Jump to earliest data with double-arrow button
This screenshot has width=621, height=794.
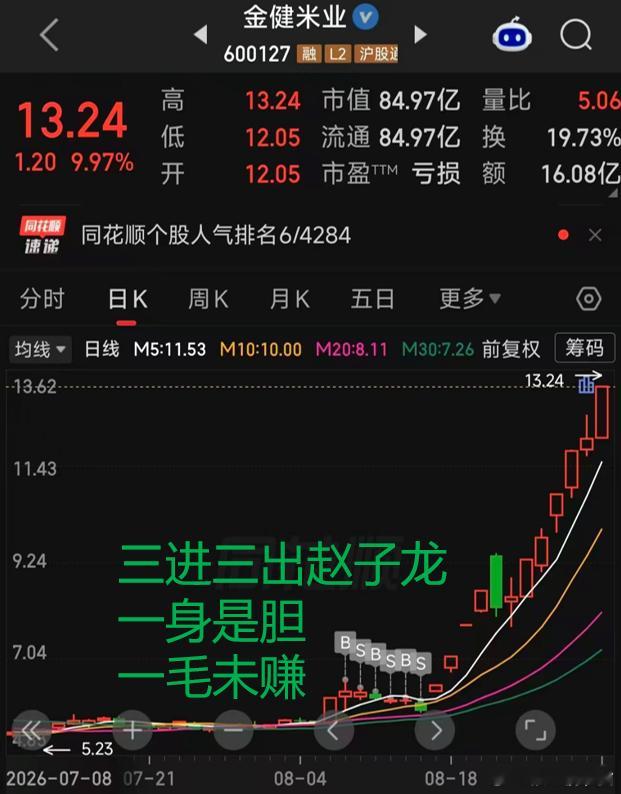pyautogui.click(x=31, y=730)
